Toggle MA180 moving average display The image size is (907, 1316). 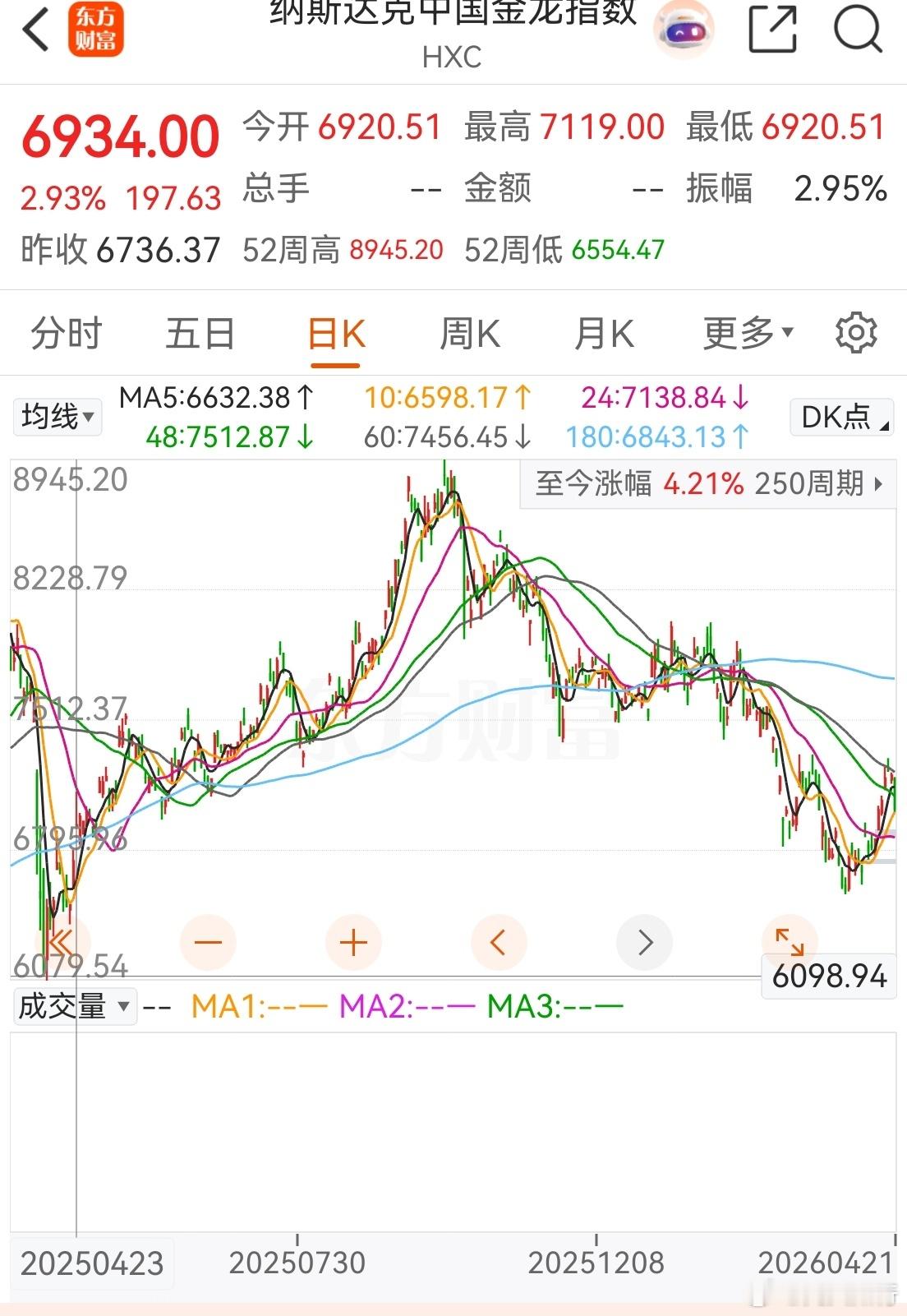pyautogui.click(x=657, y=438)
